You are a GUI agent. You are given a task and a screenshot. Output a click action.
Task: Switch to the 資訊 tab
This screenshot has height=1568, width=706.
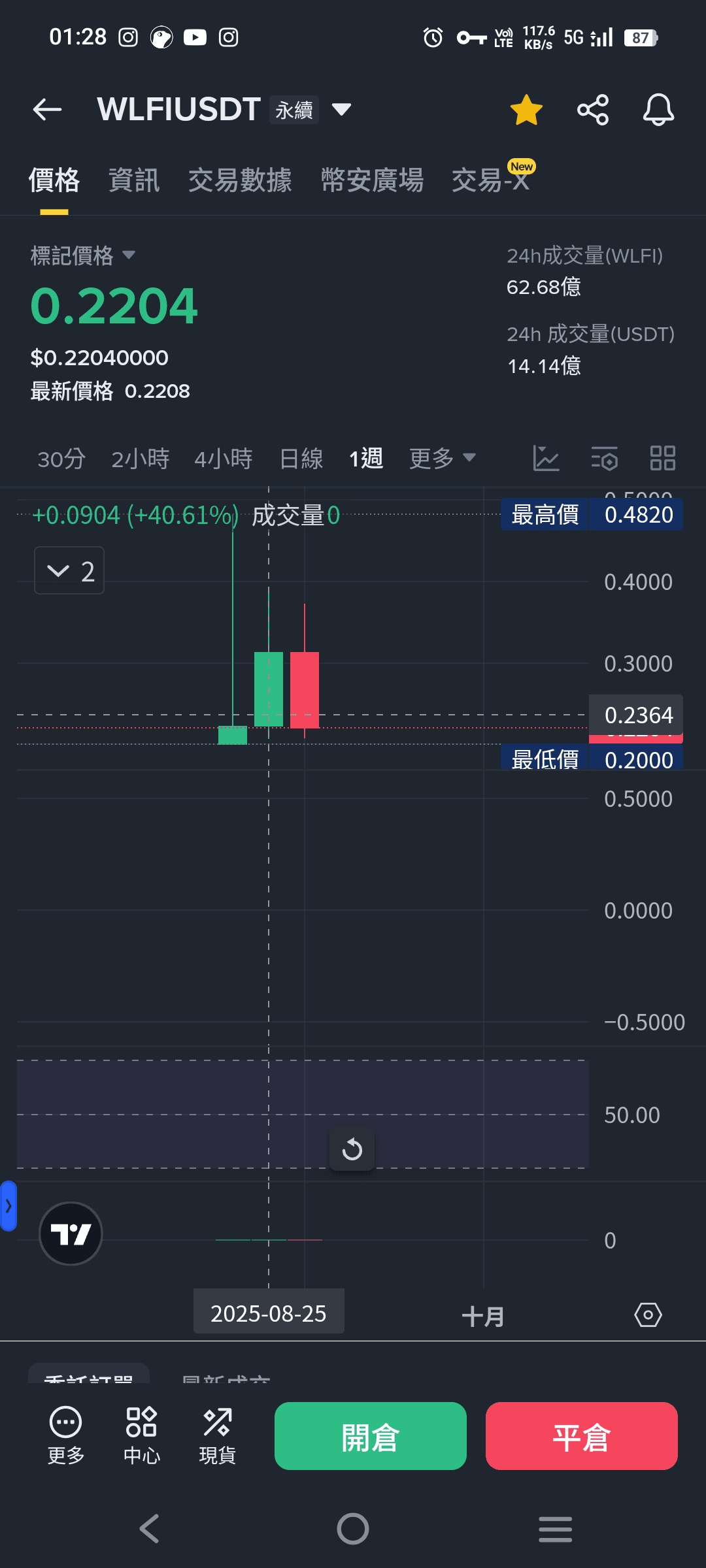point(134,180)
